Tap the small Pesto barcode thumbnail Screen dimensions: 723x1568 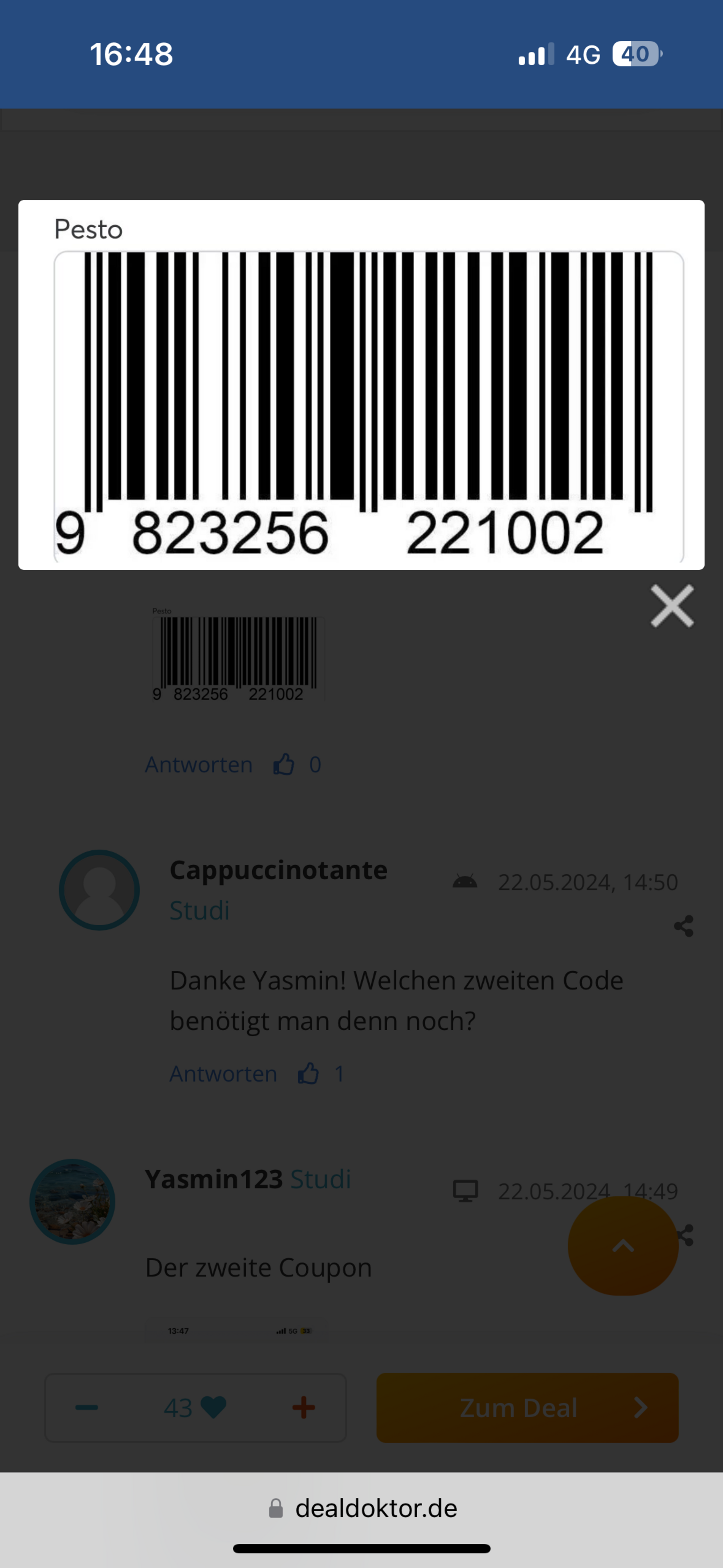(x=238, y=654)
